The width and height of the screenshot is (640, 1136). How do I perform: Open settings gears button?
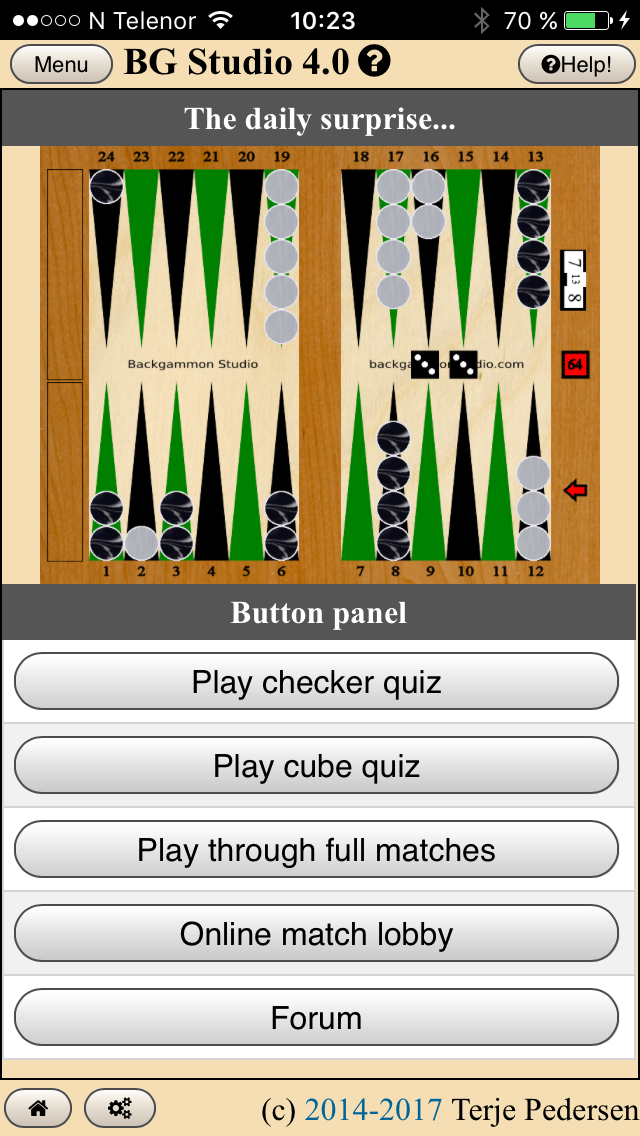120,1108
